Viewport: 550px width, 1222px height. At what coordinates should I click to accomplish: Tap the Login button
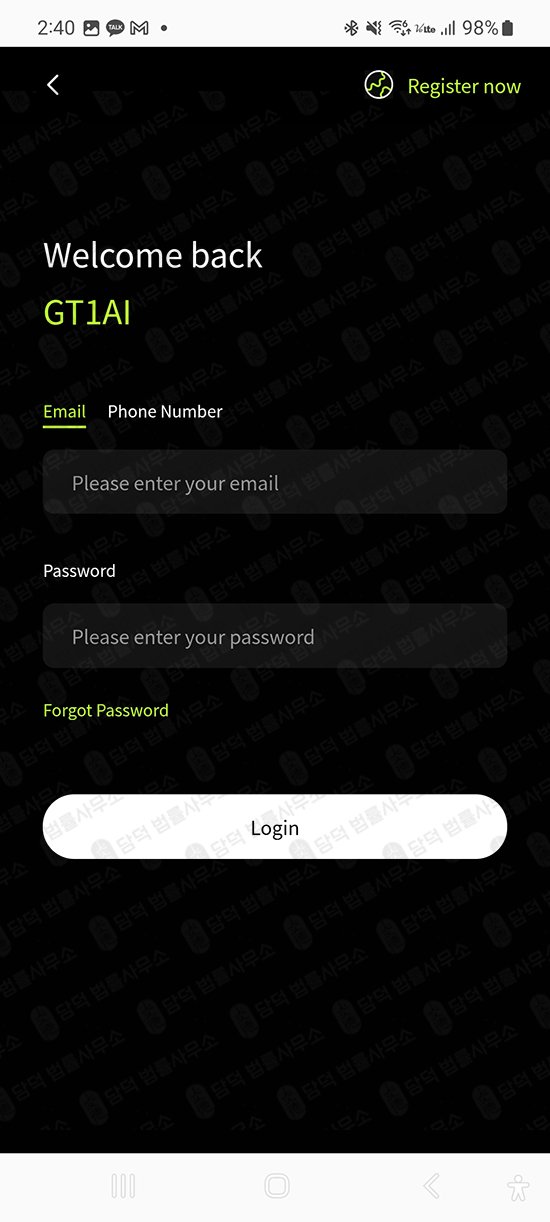(x=275, y=828)
